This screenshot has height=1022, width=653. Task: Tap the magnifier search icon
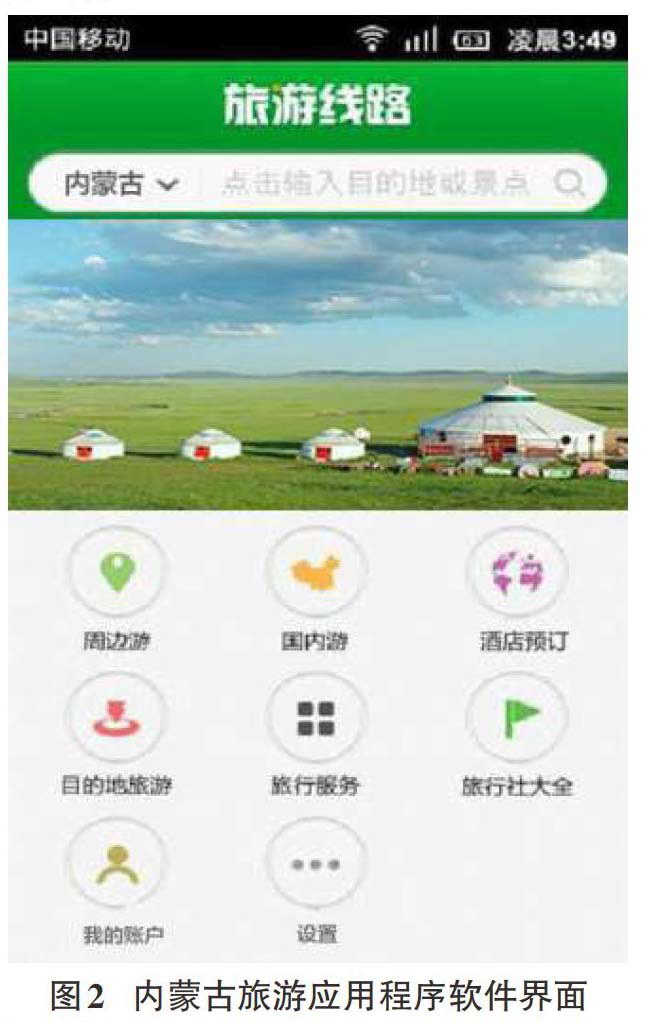pos(568,184)
